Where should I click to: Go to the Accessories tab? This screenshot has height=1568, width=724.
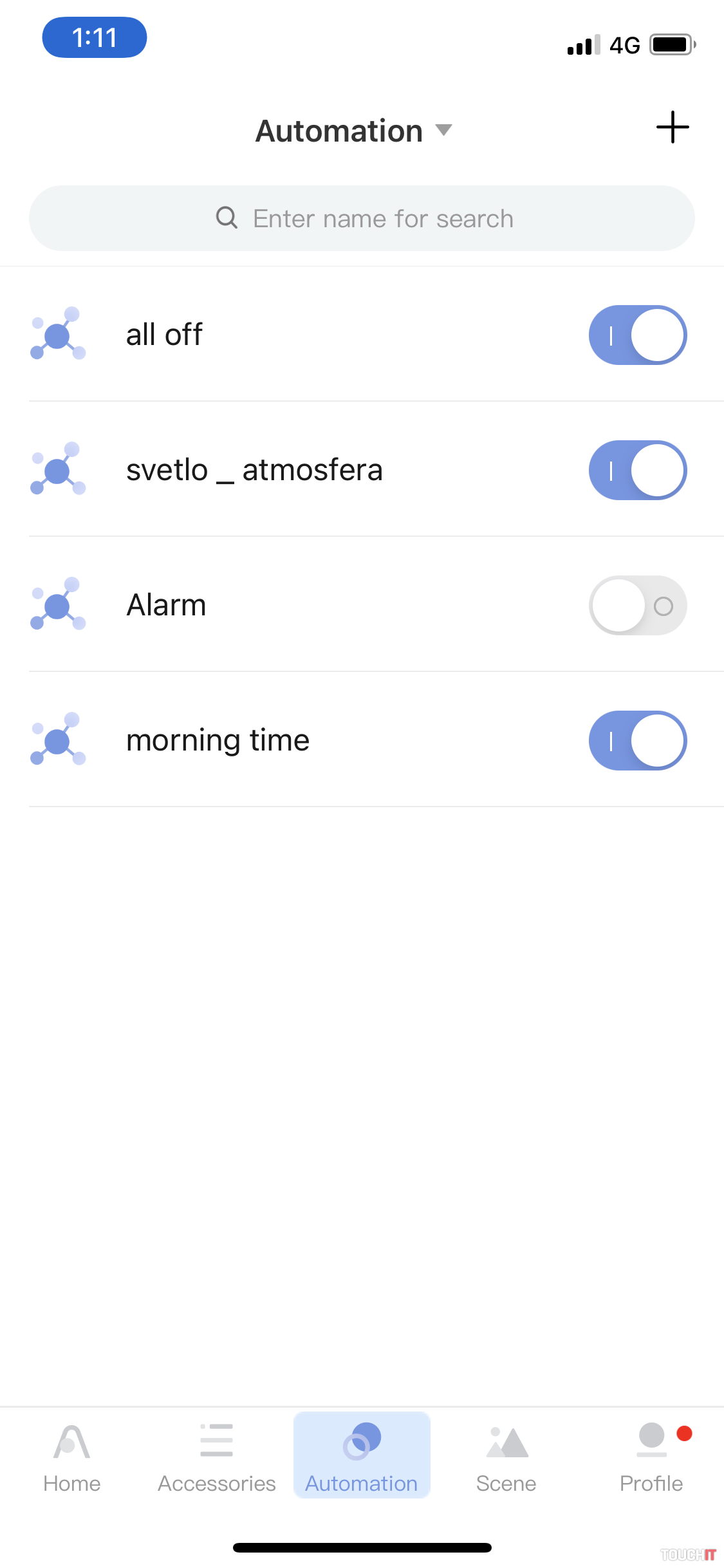point(217,1456)
